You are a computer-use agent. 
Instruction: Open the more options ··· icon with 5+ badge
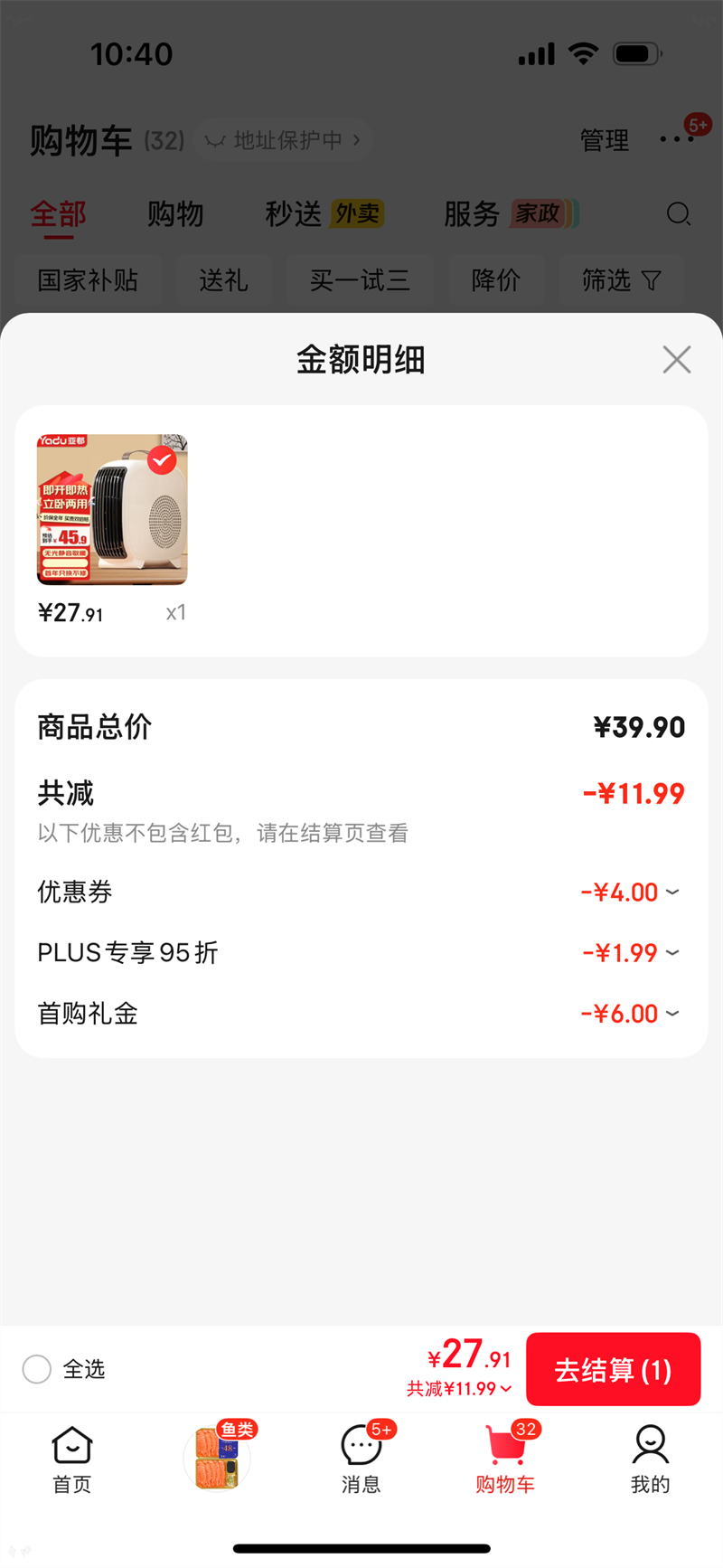(675, 140)
